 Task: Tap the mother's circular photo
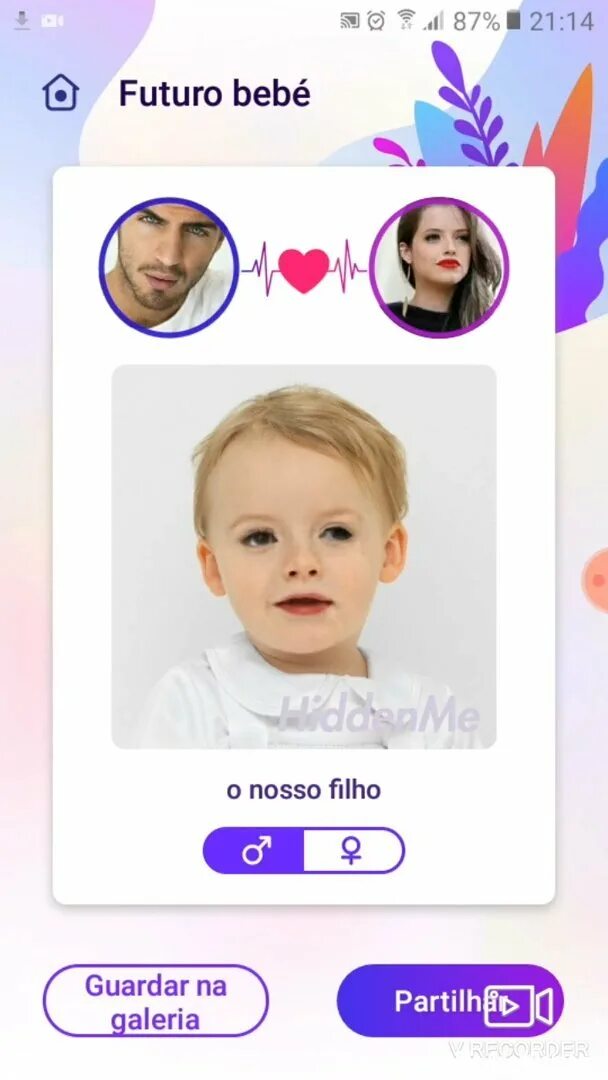pos(439,267)
